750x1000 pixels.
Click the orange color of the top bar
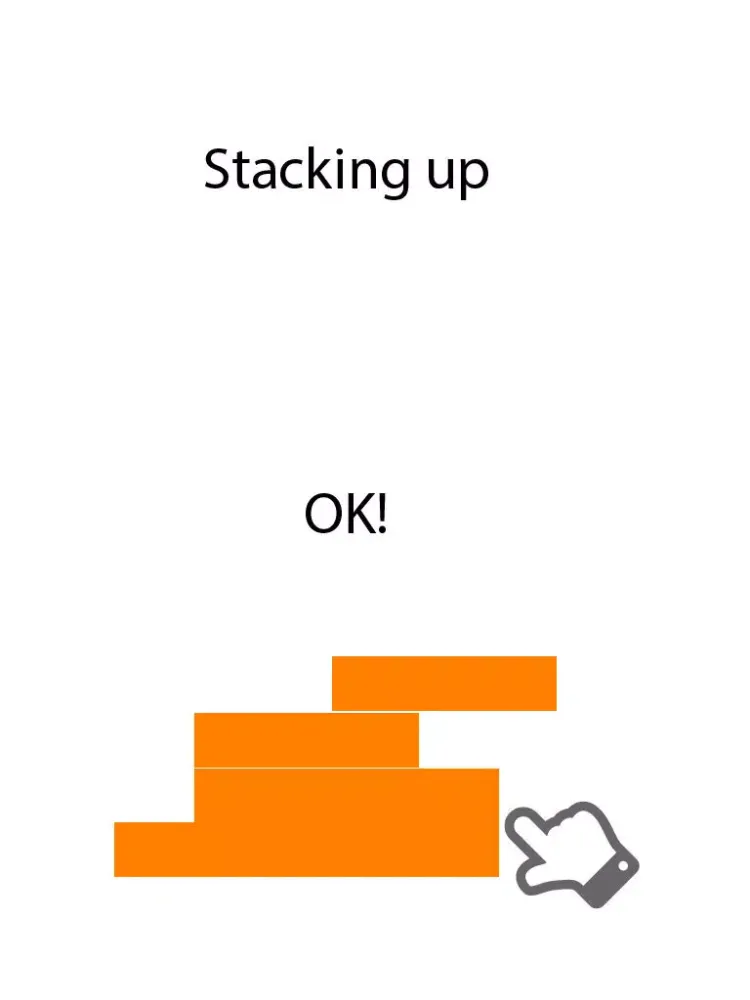(443, 683)
